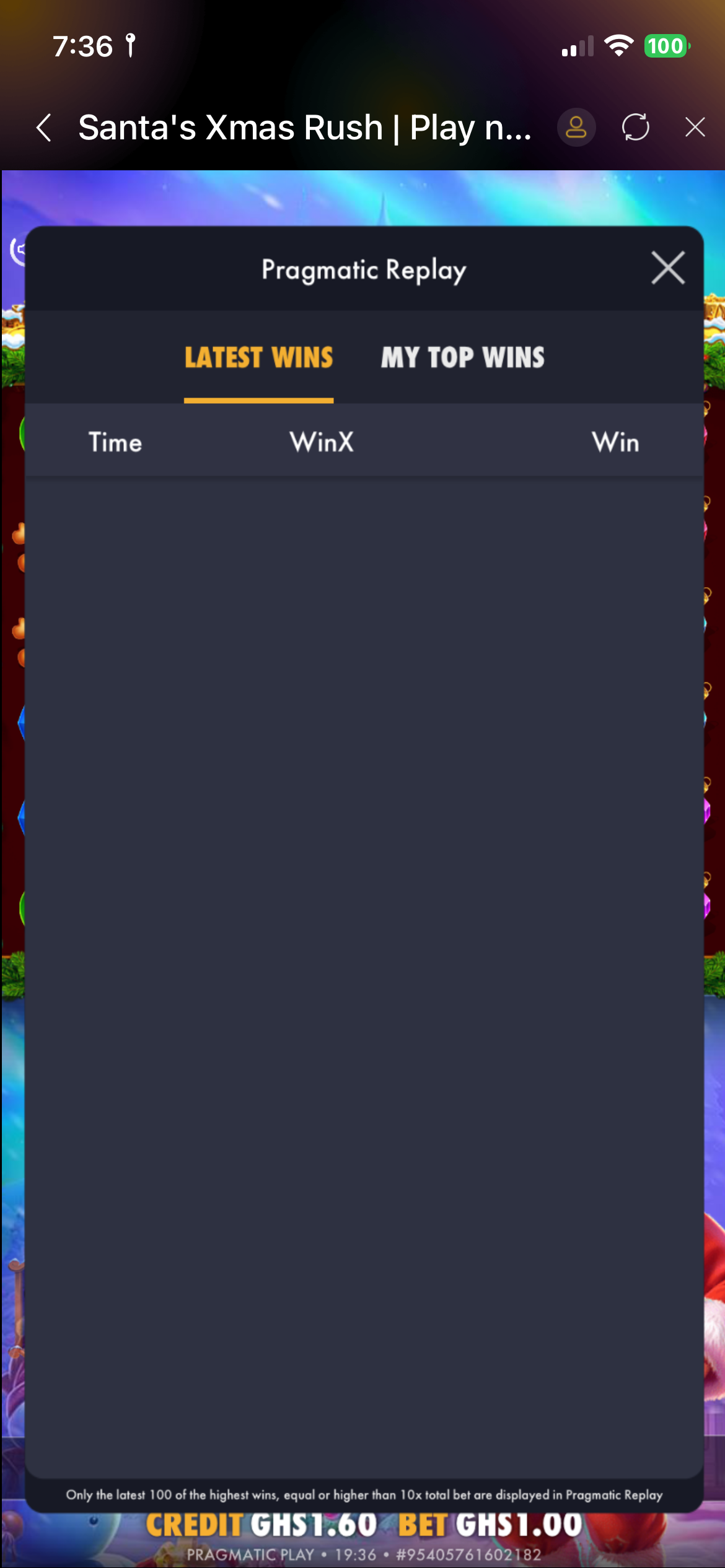Switch to the My Top Wins tab

[462, 358]
